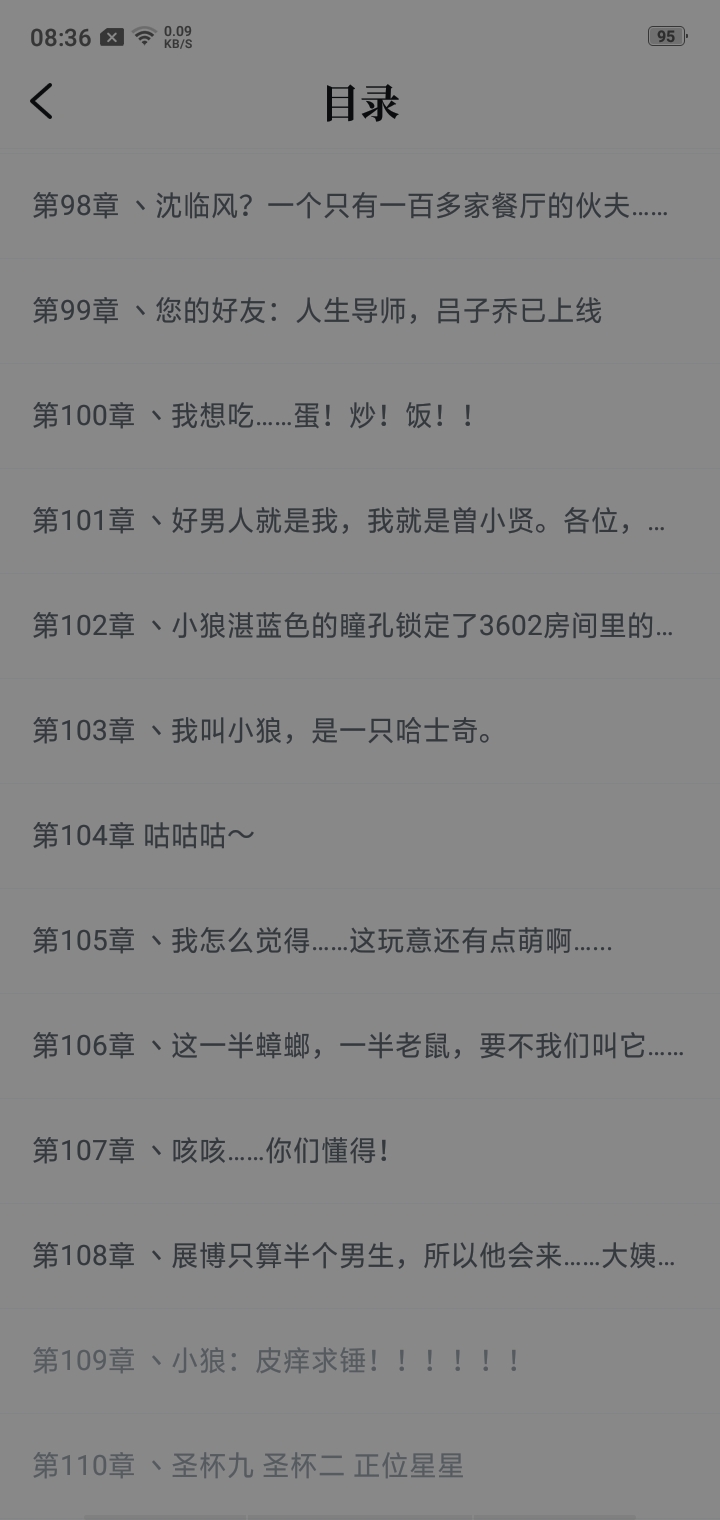Open chapter 第102章 小狼湛蓝色的瞳孔

[x=352, y=626]
